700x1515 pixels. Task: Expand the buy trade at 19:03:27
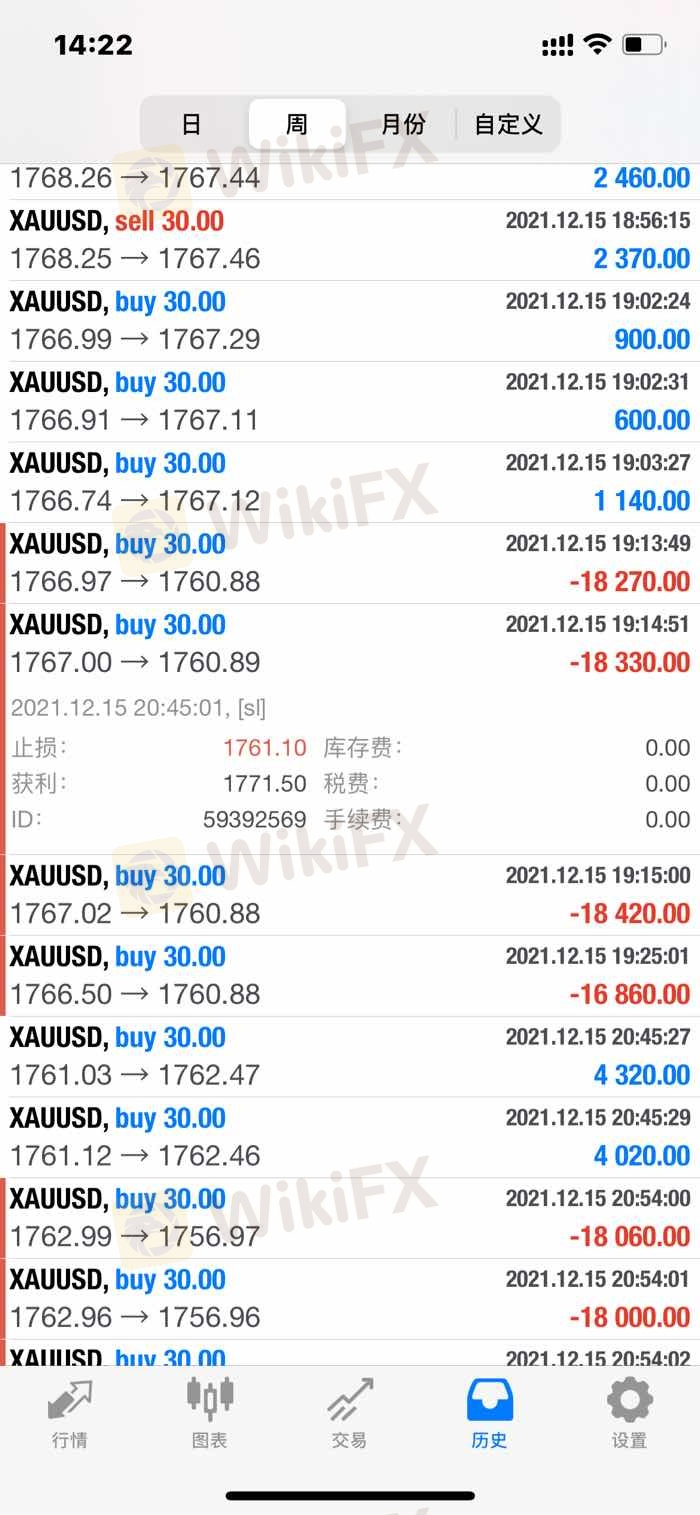tap(350, 483)
